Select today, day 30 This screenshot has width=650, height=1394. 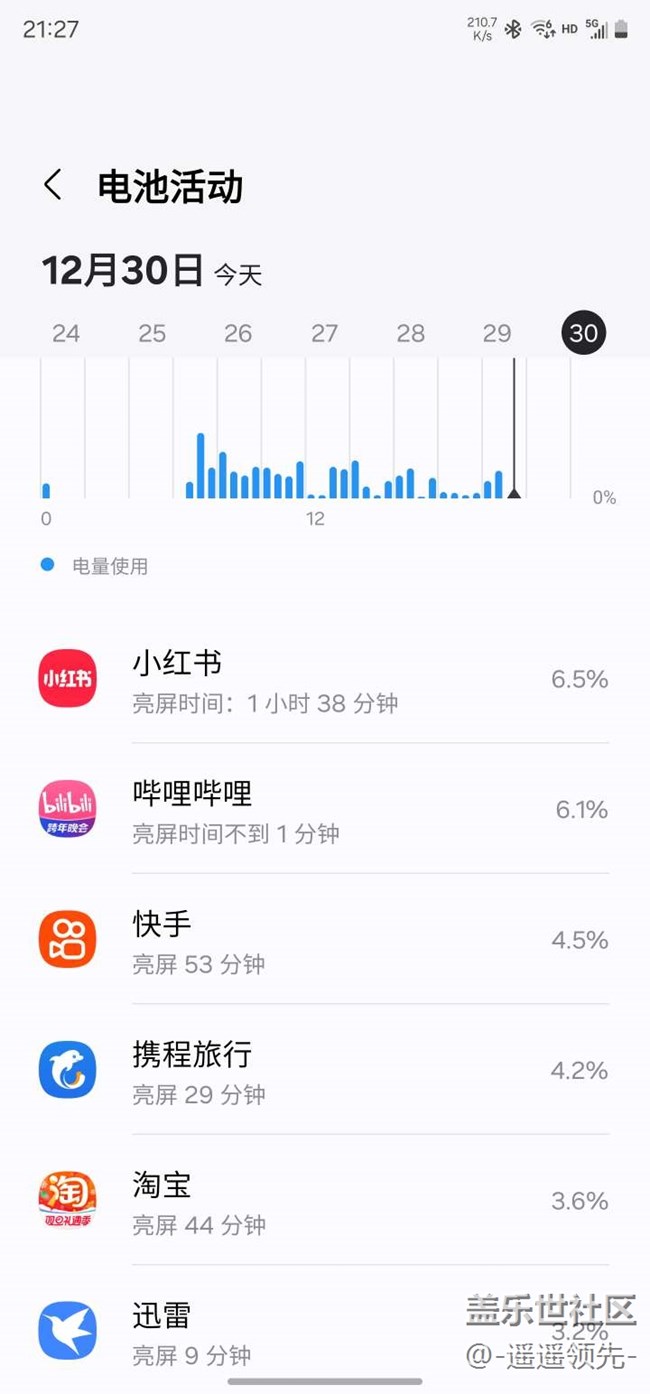click(x=584, y=333)
